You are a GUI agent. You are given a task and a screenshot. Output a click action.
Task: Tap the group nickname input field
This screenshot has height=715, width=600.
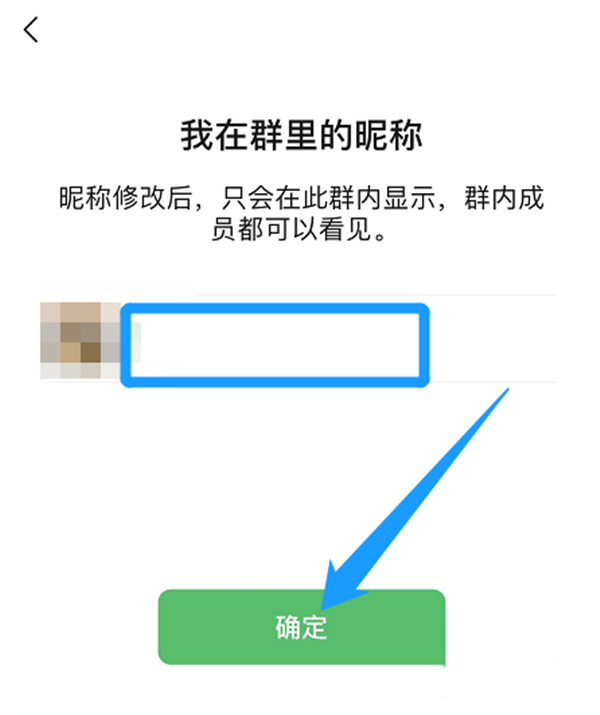tap(275, 345)
